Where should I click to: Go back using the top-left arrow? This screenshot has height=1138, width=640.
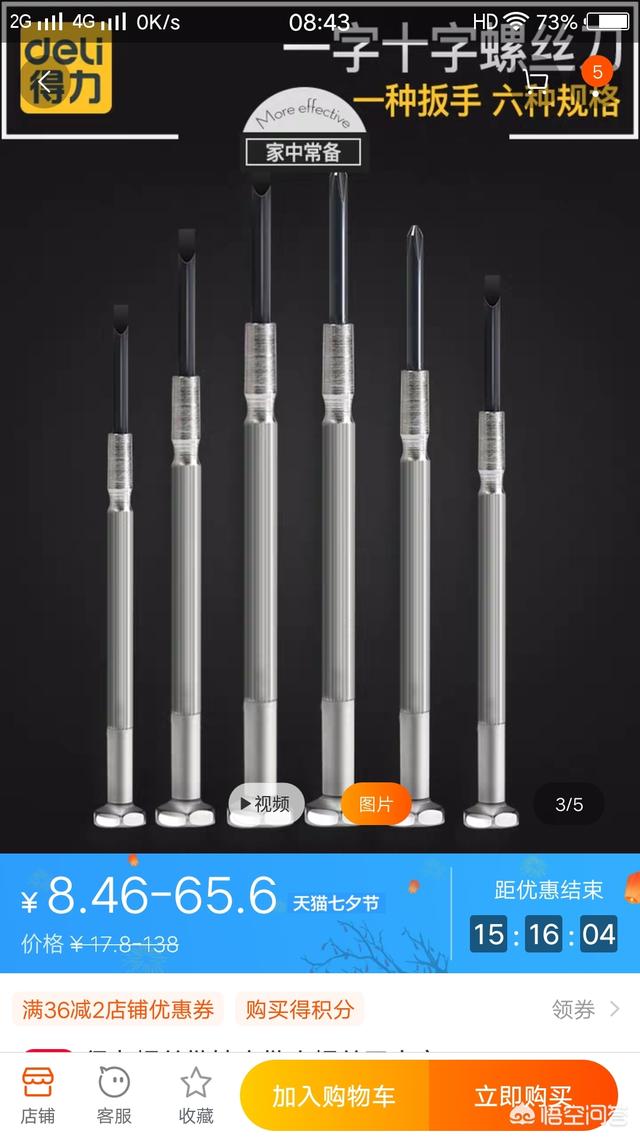coord(44,82)
